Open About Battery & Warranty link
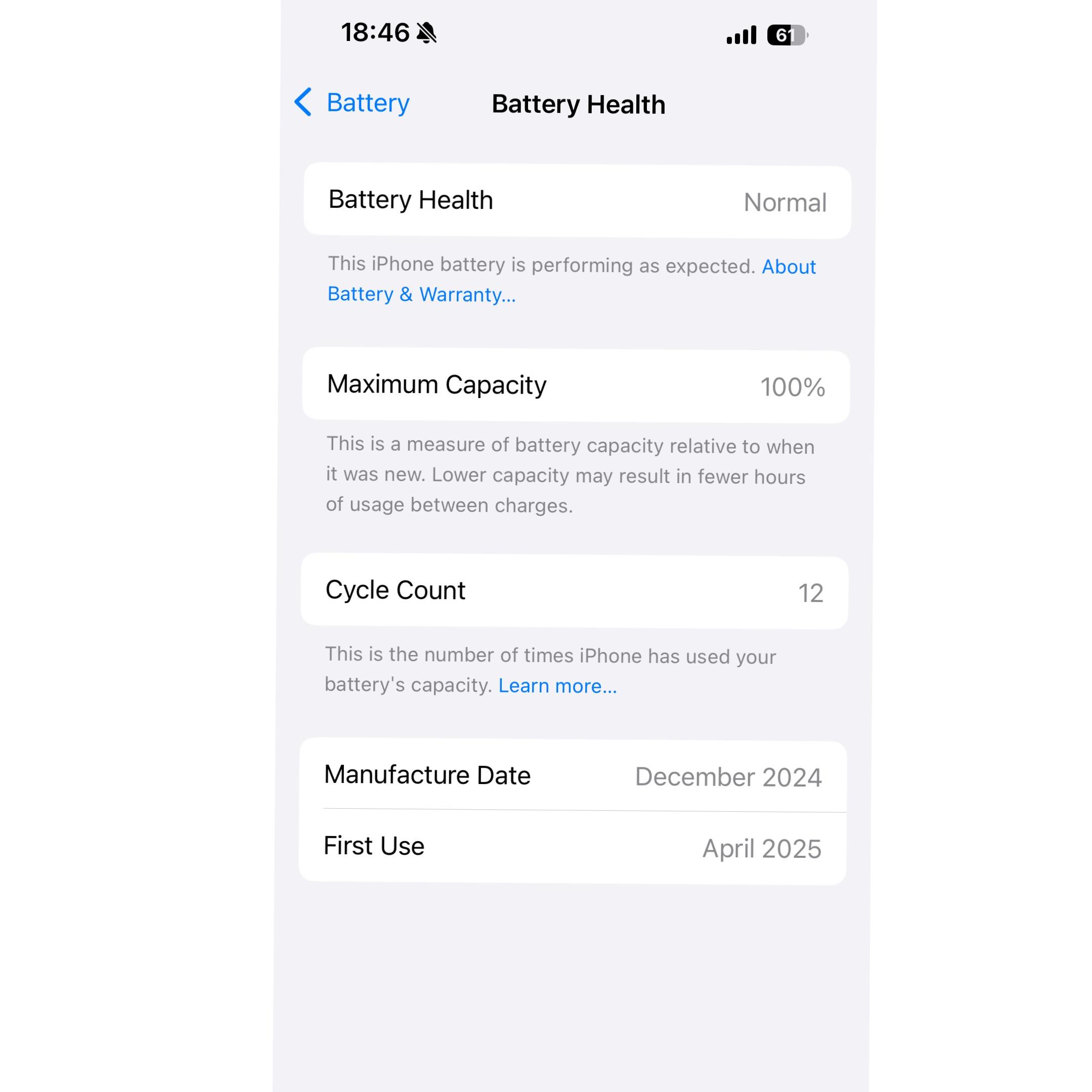 click(422, 294)
